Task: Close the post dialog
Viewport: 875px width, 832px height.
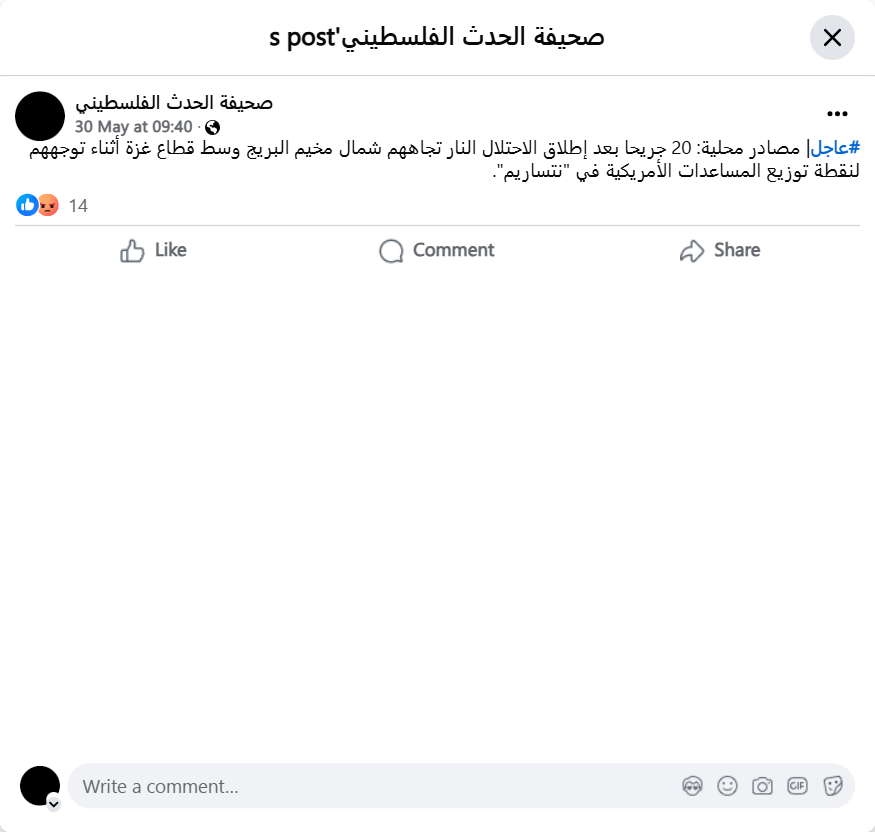Action: point(831,38)
